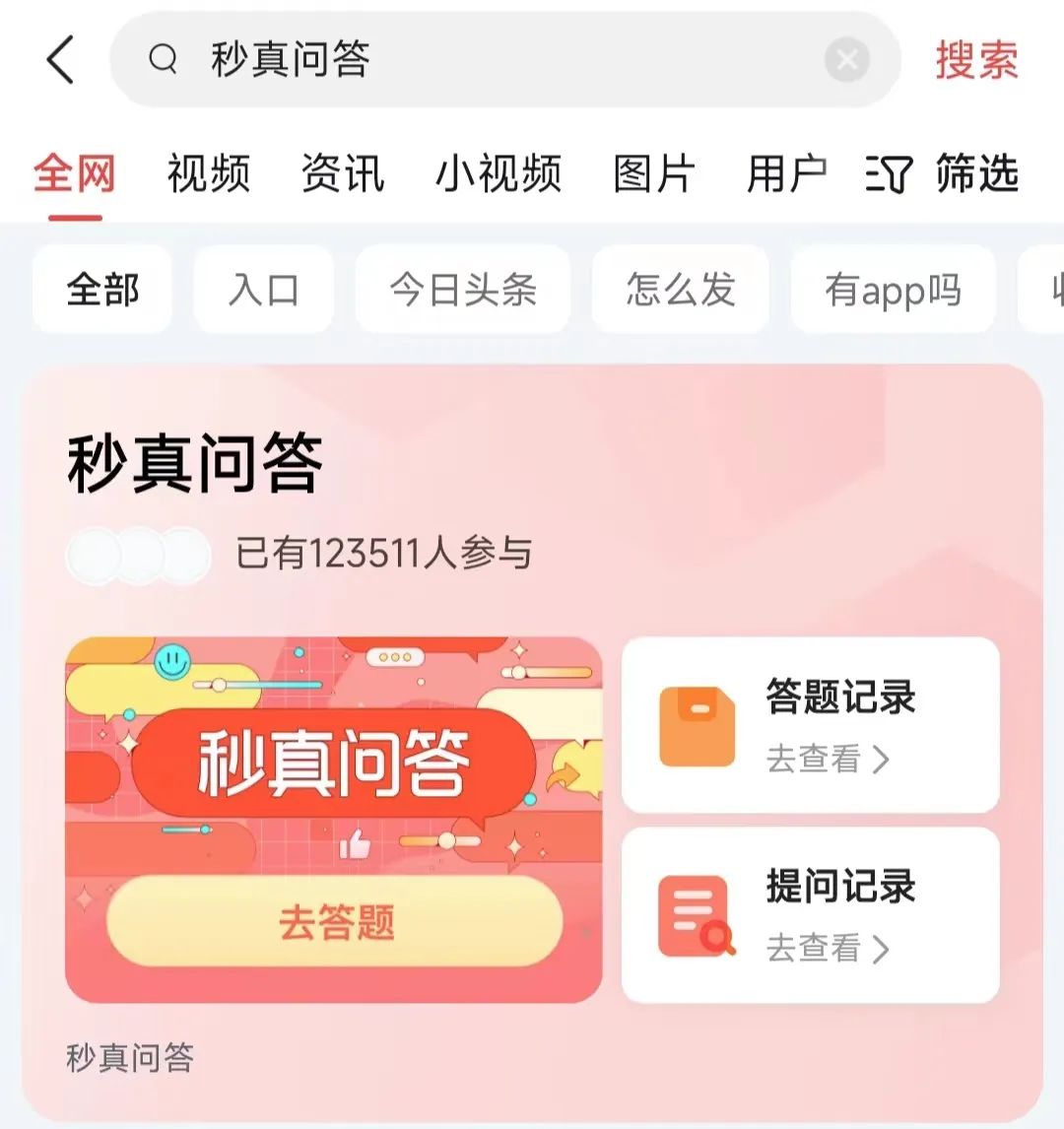This screenshot has width=1064, height=1129.
Task: Tap the 有app吗 chip
Action: [893, 290]
